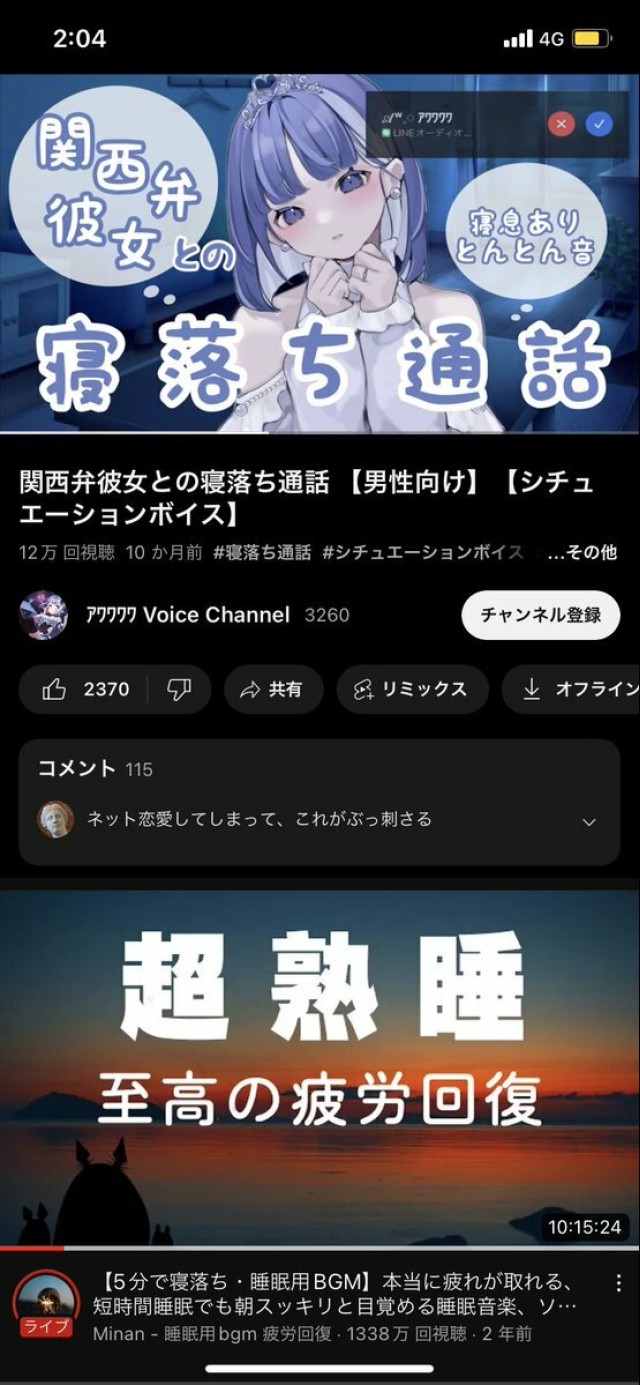Like the video with 2370 likes
640x1385 pixels.
tap(87, 689)
